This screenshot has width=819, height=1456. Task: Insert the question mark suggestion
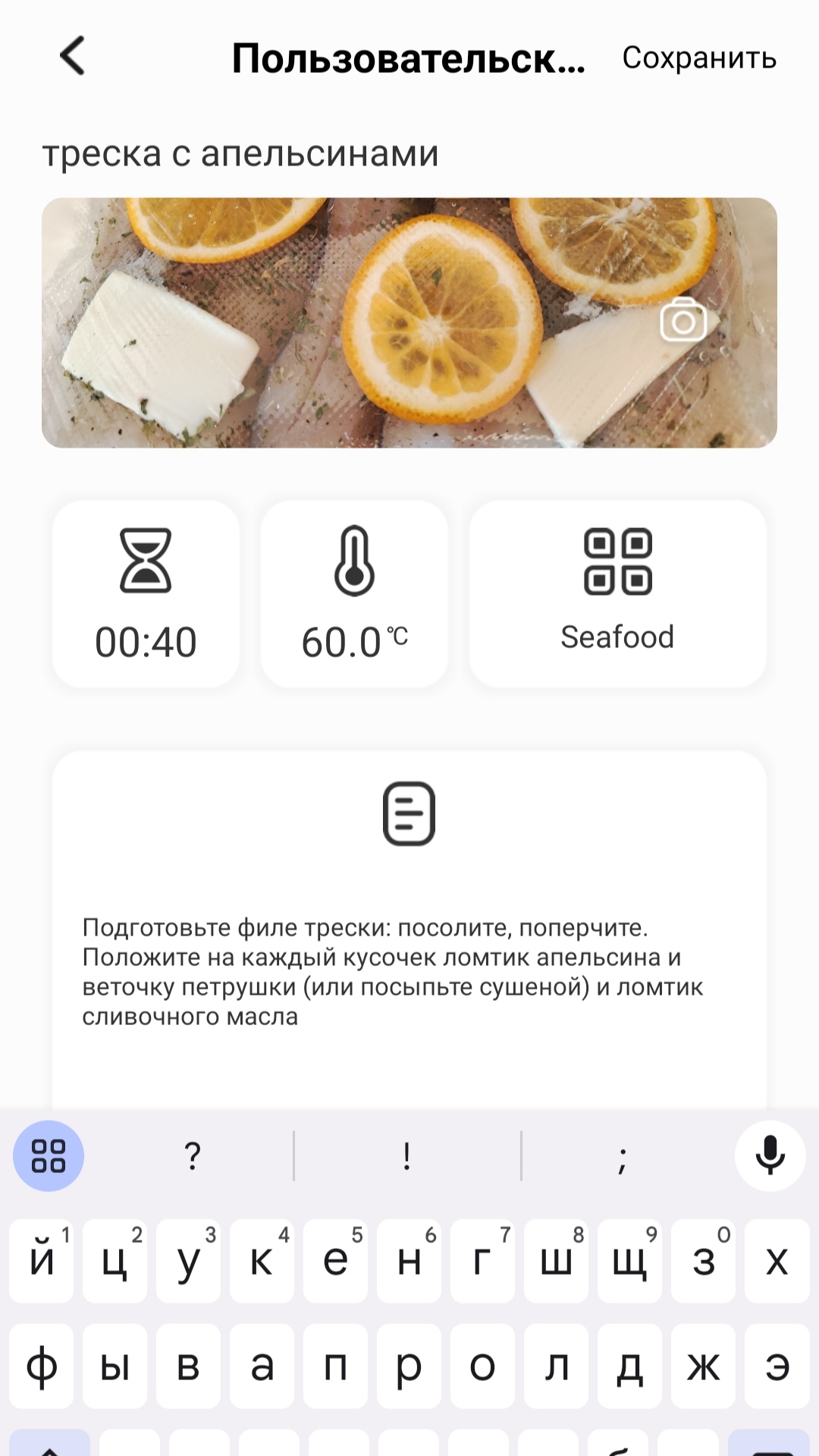(193, 1156)
